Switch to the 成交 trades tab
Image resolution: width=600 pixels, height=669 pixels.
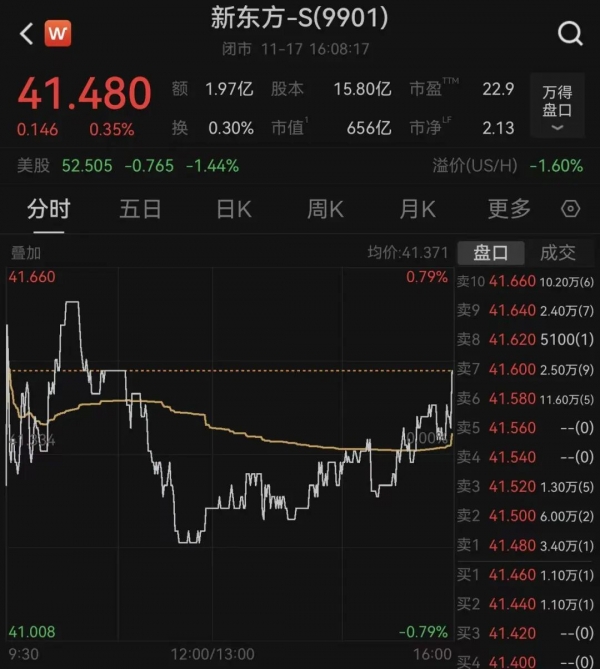click(558, 253)
